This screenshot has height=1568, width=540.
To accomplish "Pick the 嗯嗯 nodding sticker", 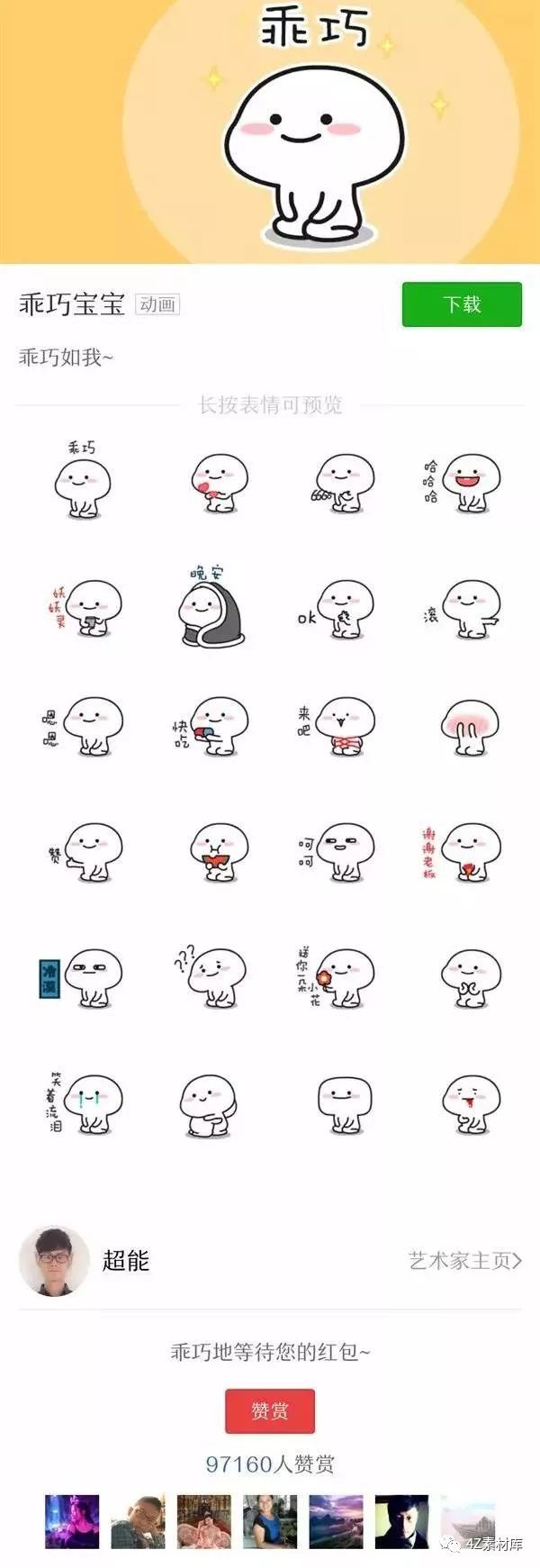I will 83,726.
